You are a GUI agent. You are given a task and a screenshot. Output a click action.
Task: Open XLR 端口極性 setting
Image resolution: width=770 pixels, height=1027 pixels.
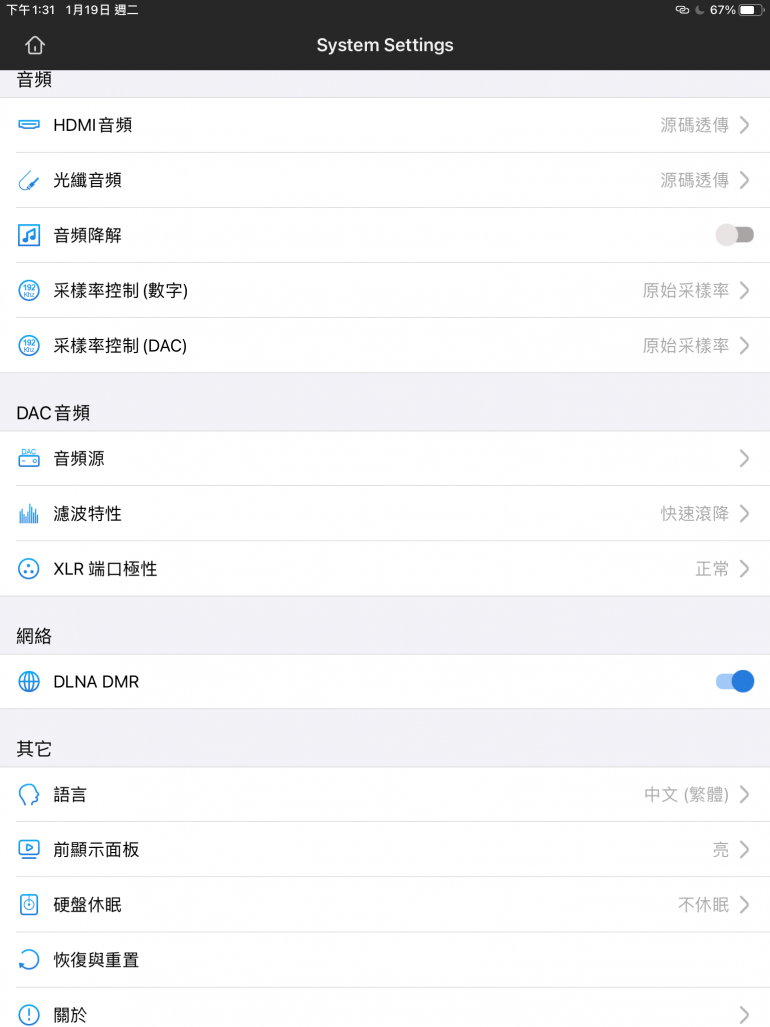[x=385, y=568]
